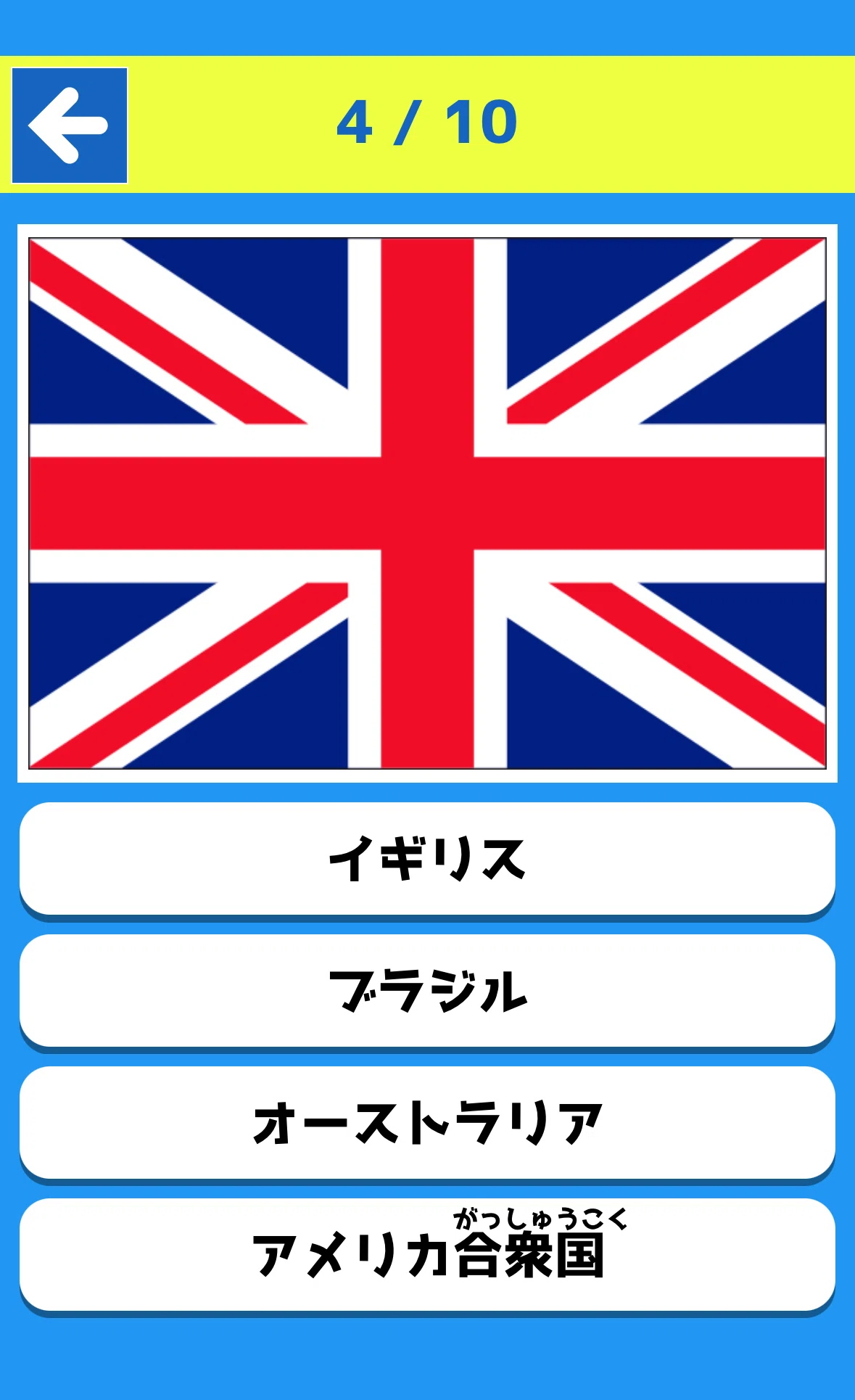Choose ブラジル as the answer
This screenshot has width=855, height=1400.
click(x=427, y=992)
